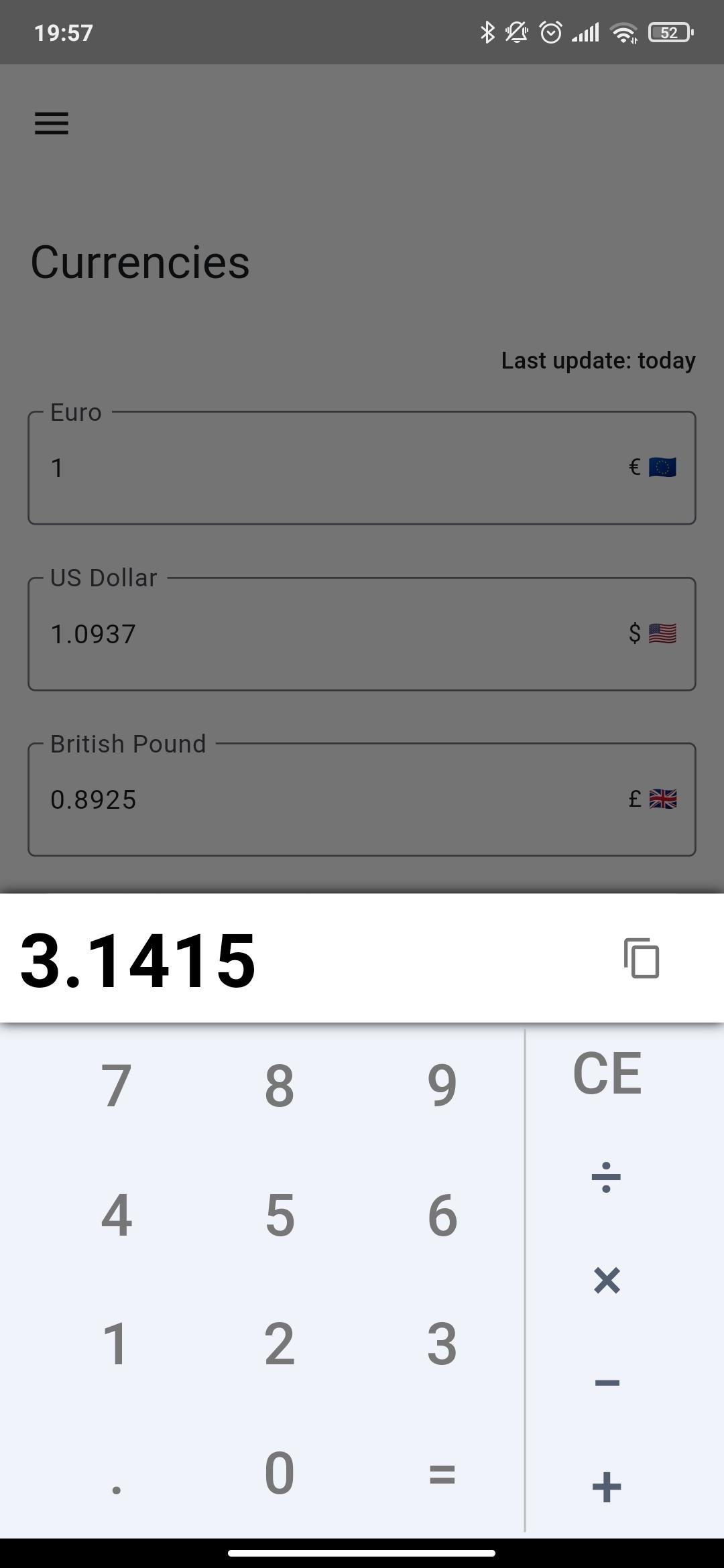Select the US Dollar amount field
The image size is (724, 1568).
(335, 634)
